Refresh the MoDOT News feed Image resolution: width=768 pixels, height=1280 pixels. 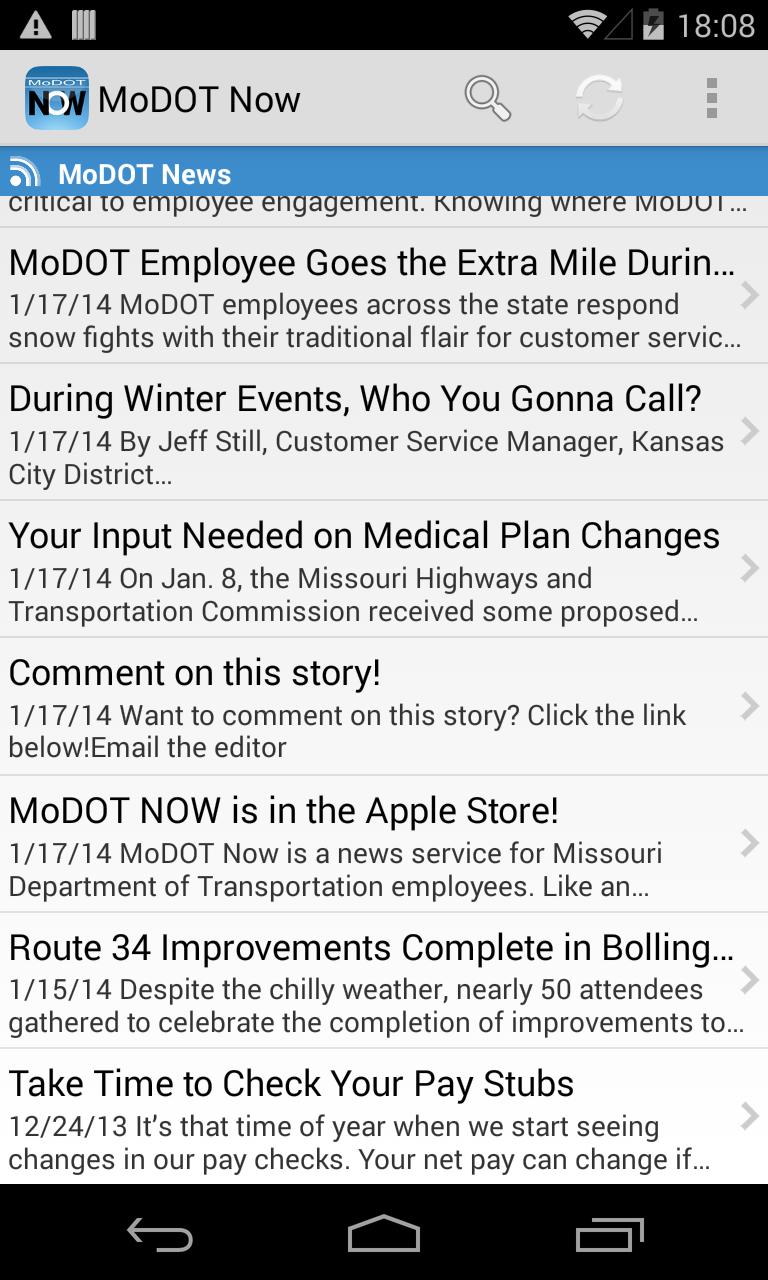click(599, 97)
